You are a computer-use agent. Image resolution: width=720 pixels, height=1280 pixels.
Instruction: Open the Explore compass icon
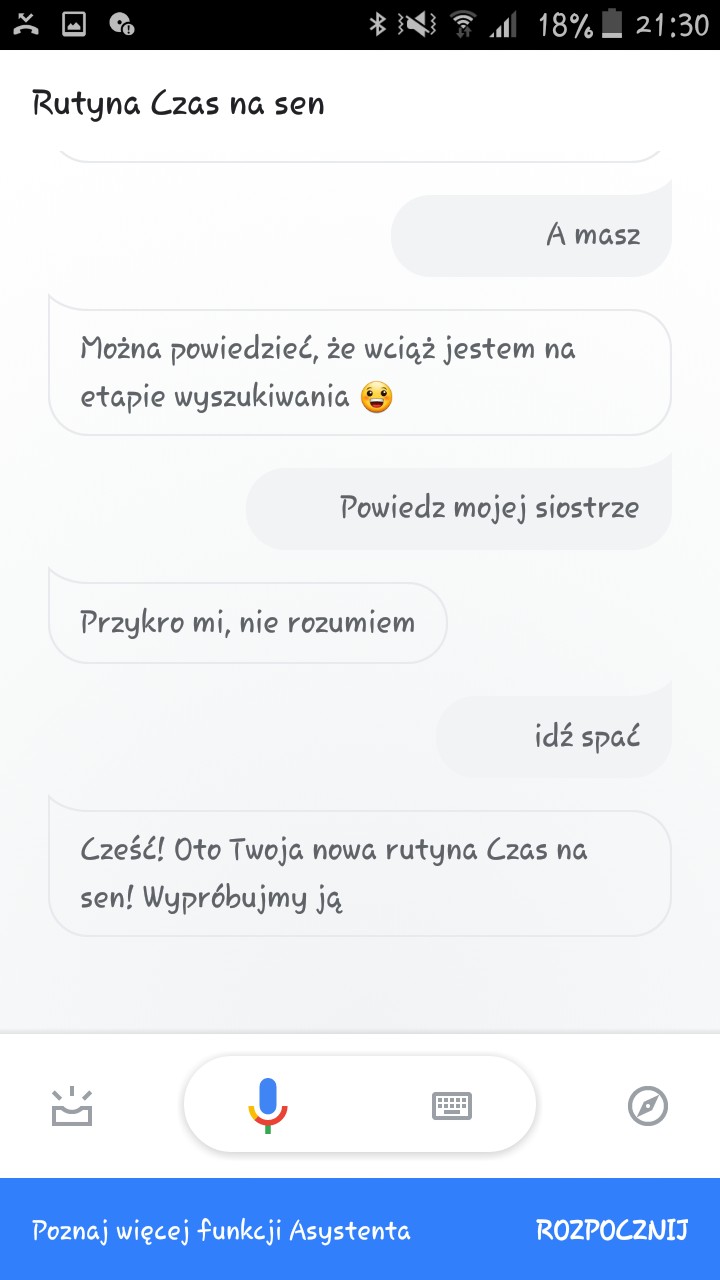[647, 1106]
